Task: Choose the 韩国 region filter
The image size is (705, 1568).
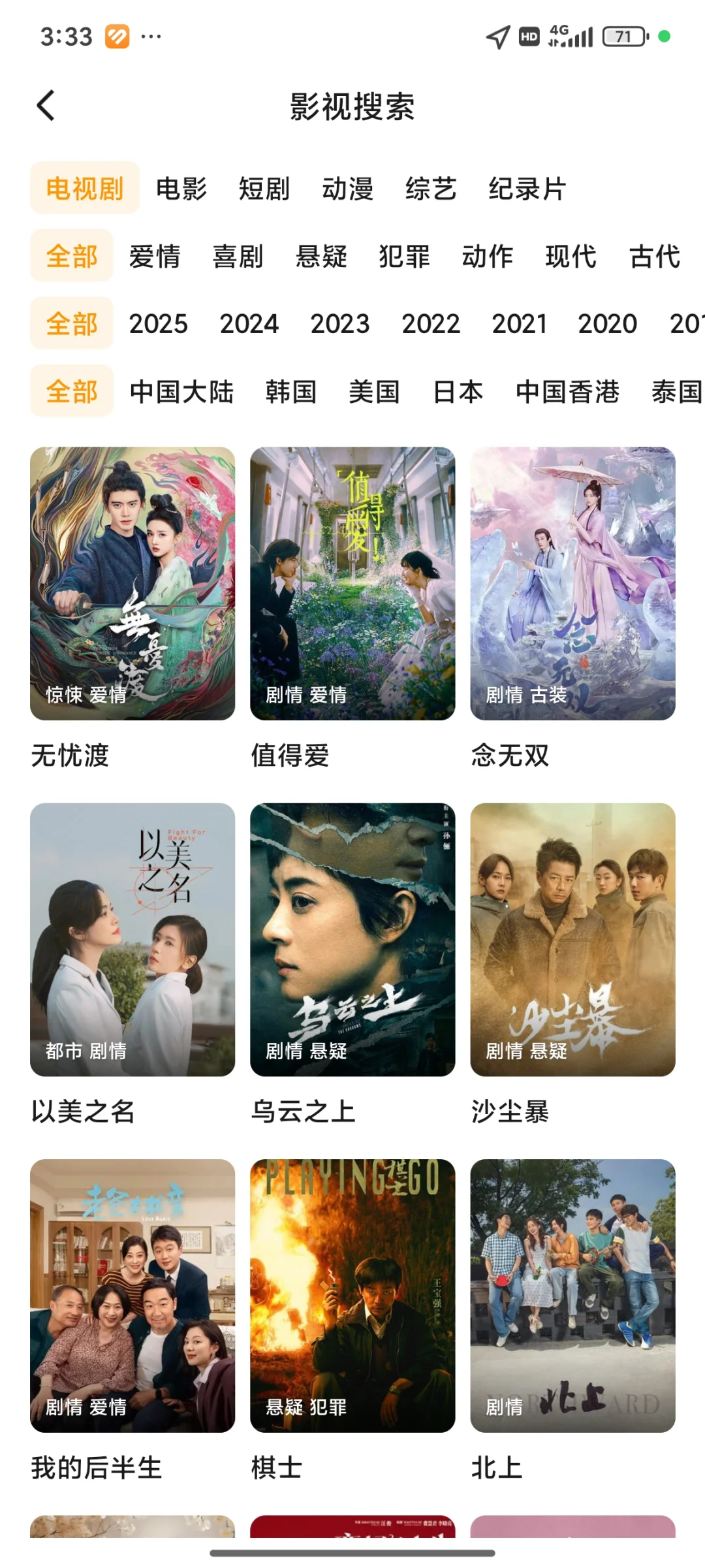Action: coord(291,392)
